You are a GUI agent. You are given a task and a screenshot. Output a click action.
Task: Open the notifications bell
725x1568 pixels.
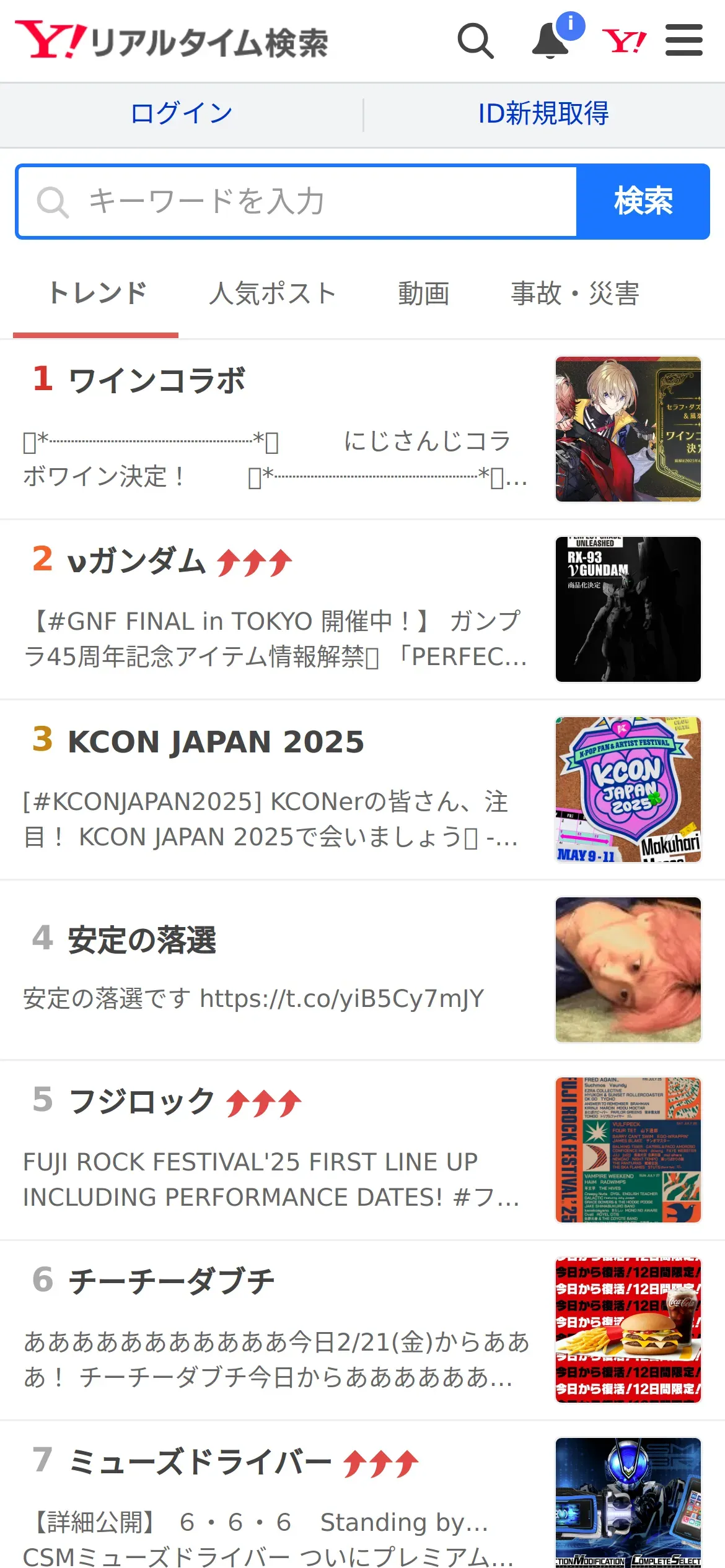pyautogui.click(x=550, y=41)
